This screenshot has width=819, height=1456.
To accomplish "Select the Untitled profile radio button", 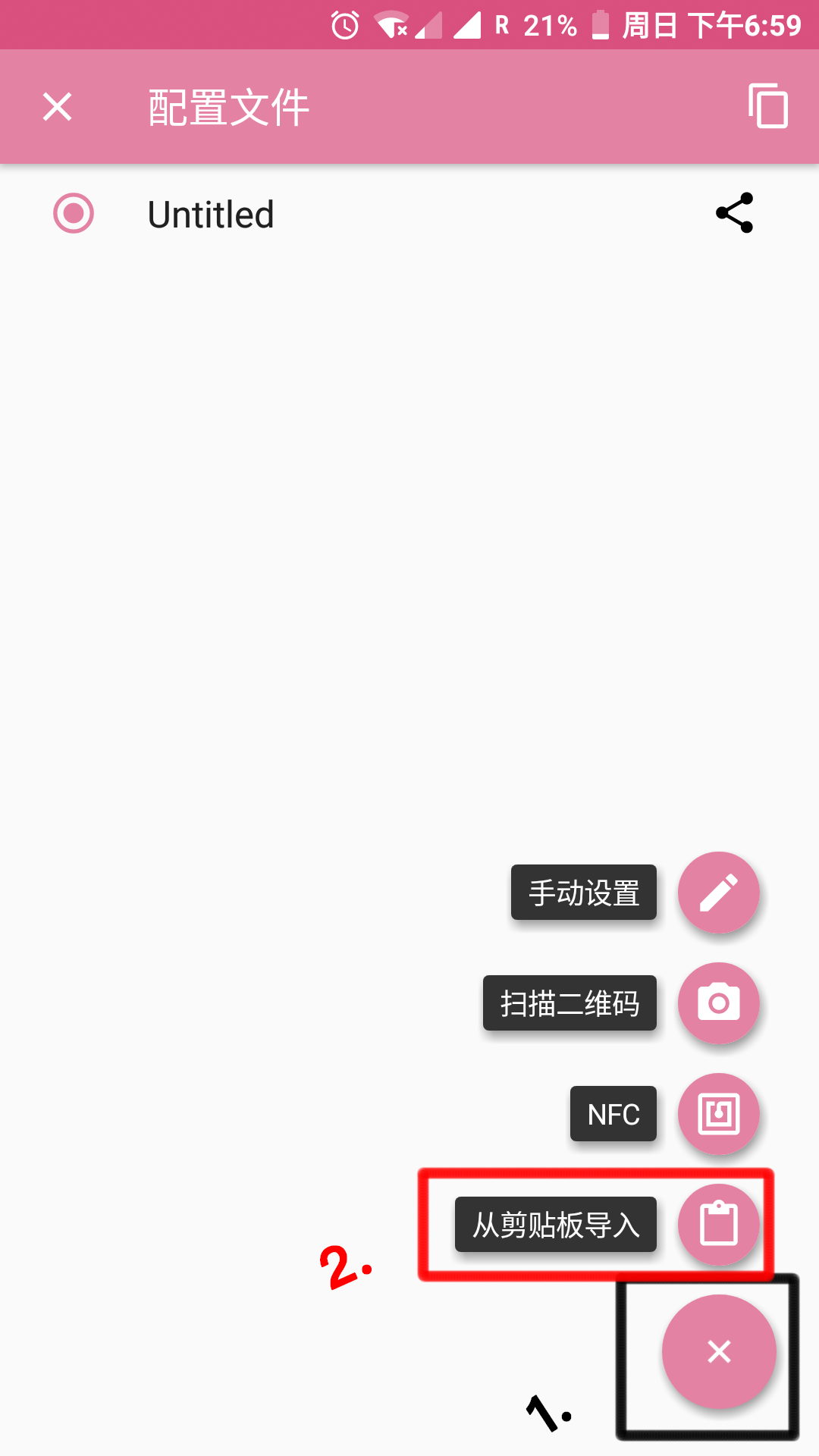I will tap(74, 213).
